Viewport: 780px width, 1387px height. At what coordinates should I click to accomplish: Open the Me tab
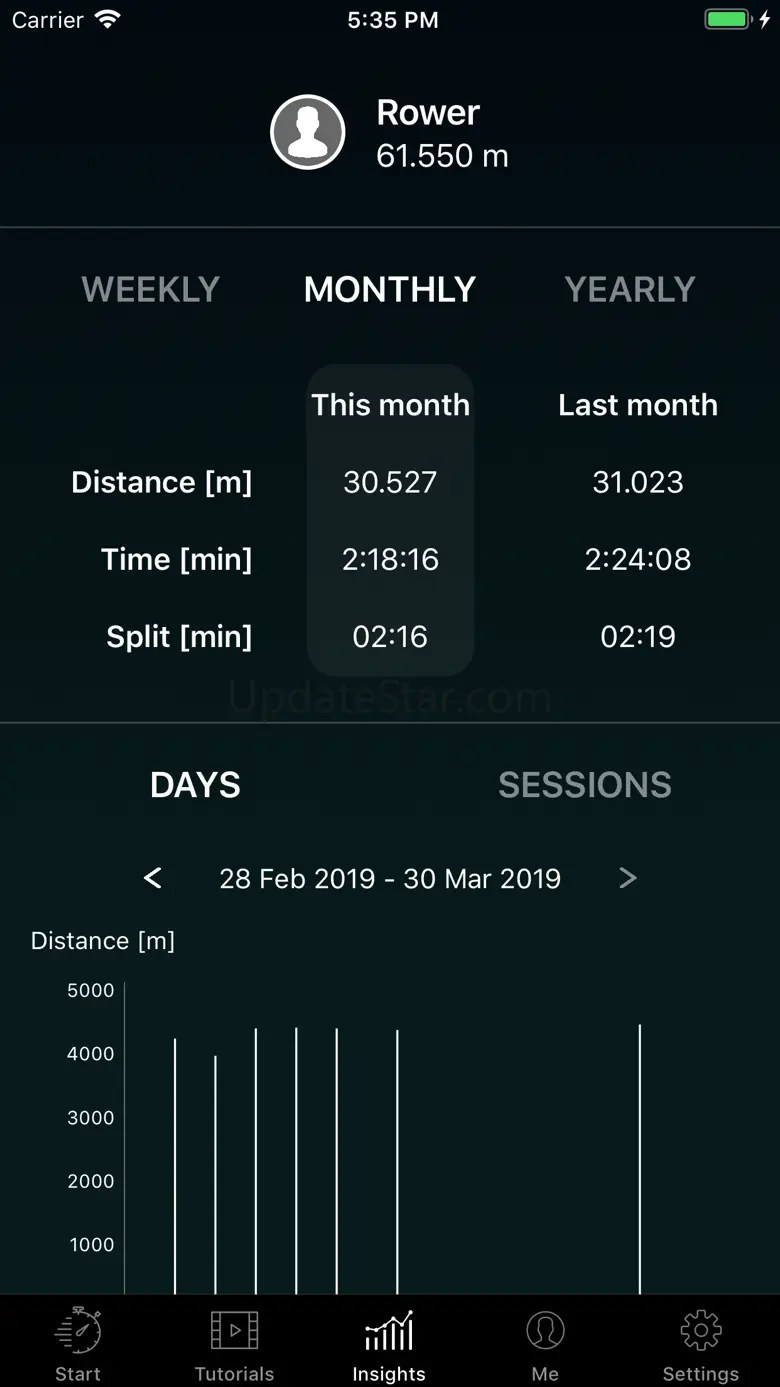pyautogui.click(x=545, y=1343)
